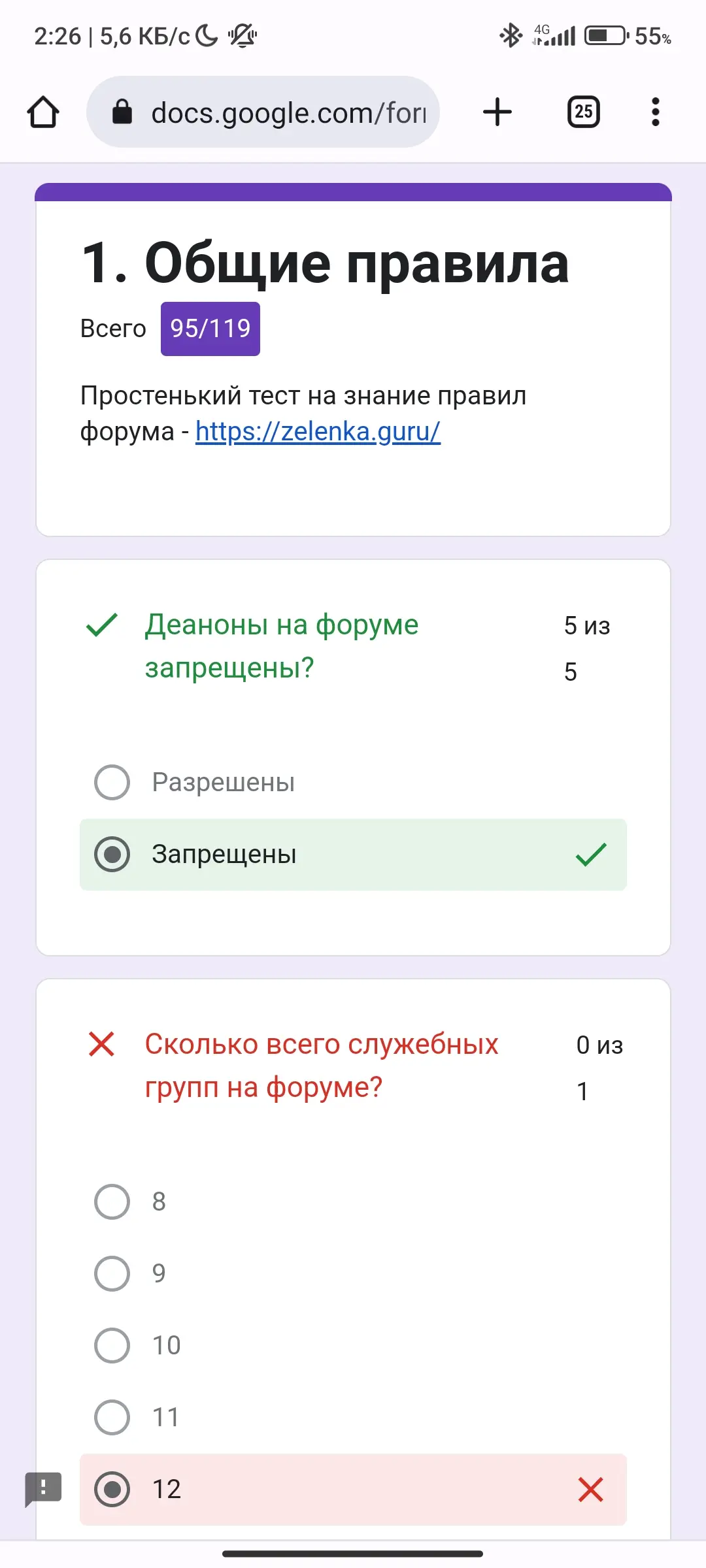Open a new browser tab

click(x=497, y=112)
